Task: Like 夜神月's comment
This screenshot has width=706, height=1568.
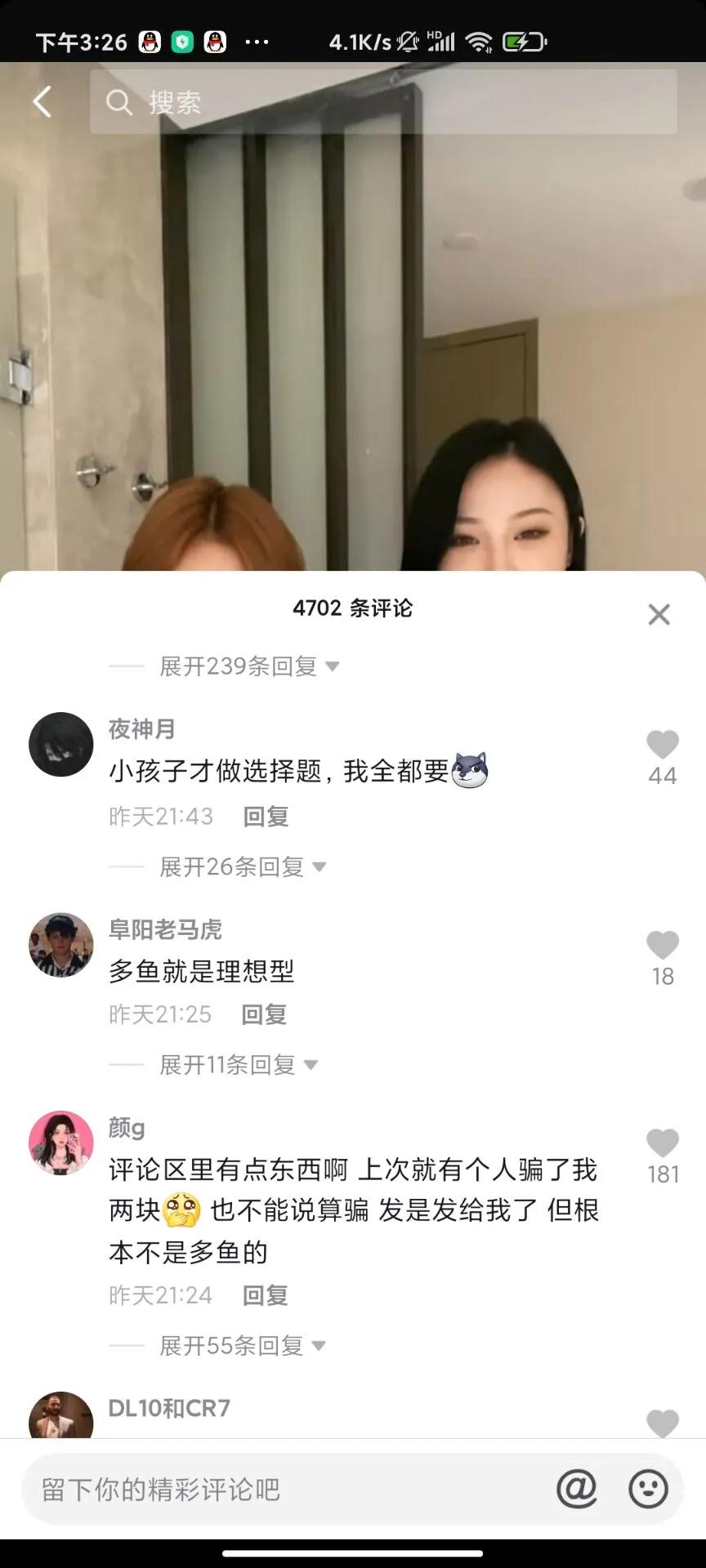Action: click(662, 745)
